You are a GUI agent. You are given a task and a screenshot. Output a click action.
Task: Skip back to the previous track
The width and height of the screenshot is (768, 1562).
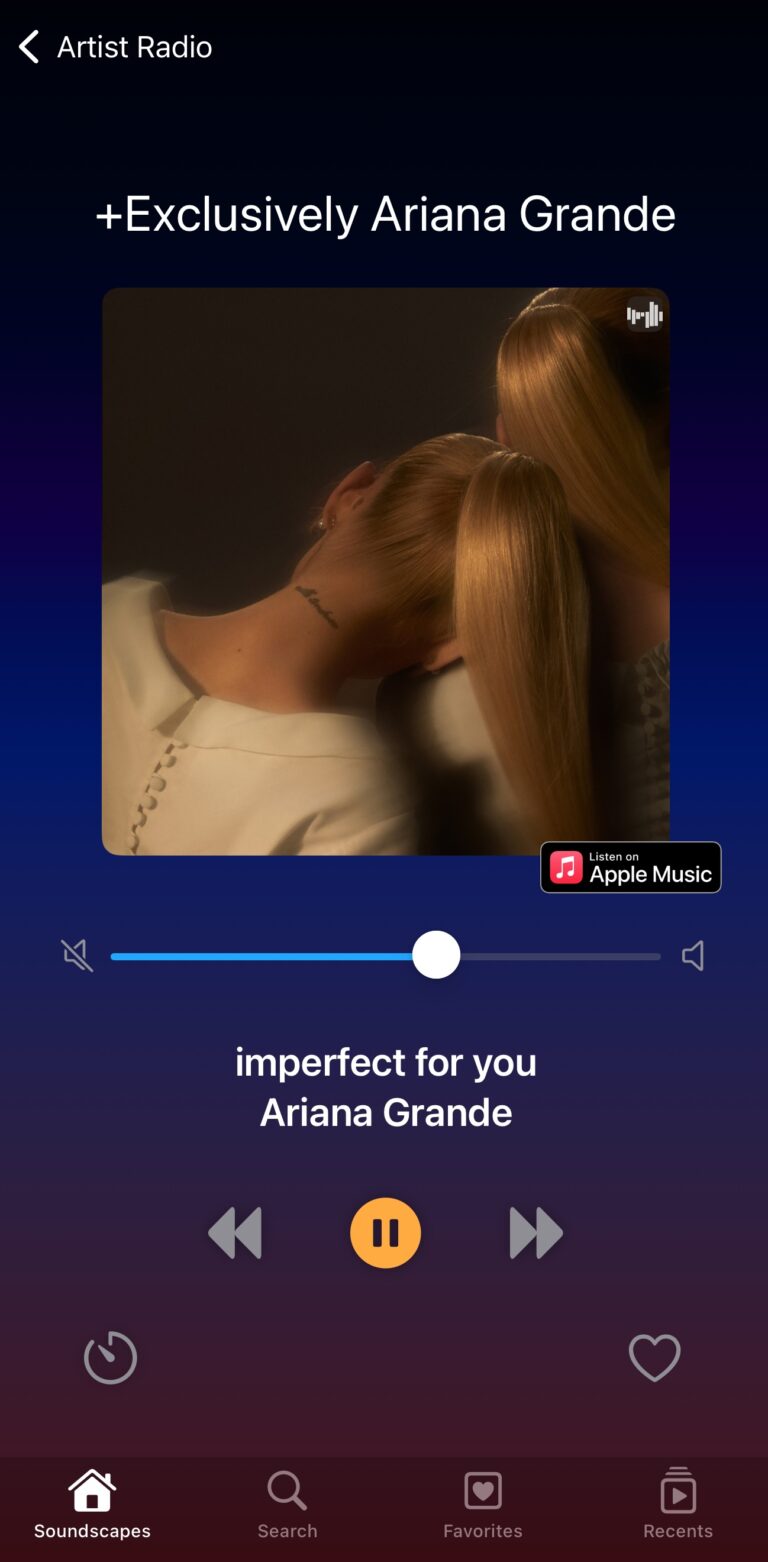[x=235, y=1233]
